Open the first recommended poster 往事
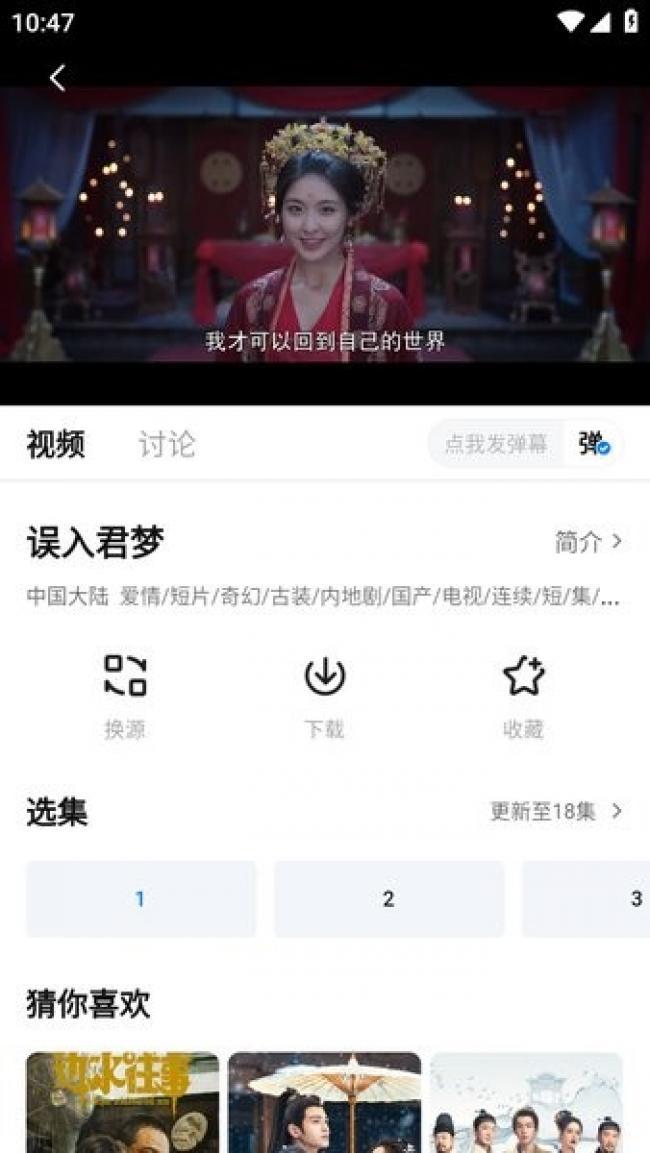Image resolution: width=650 pixels, height=1153 pixels. click(x=122, y=1102)
